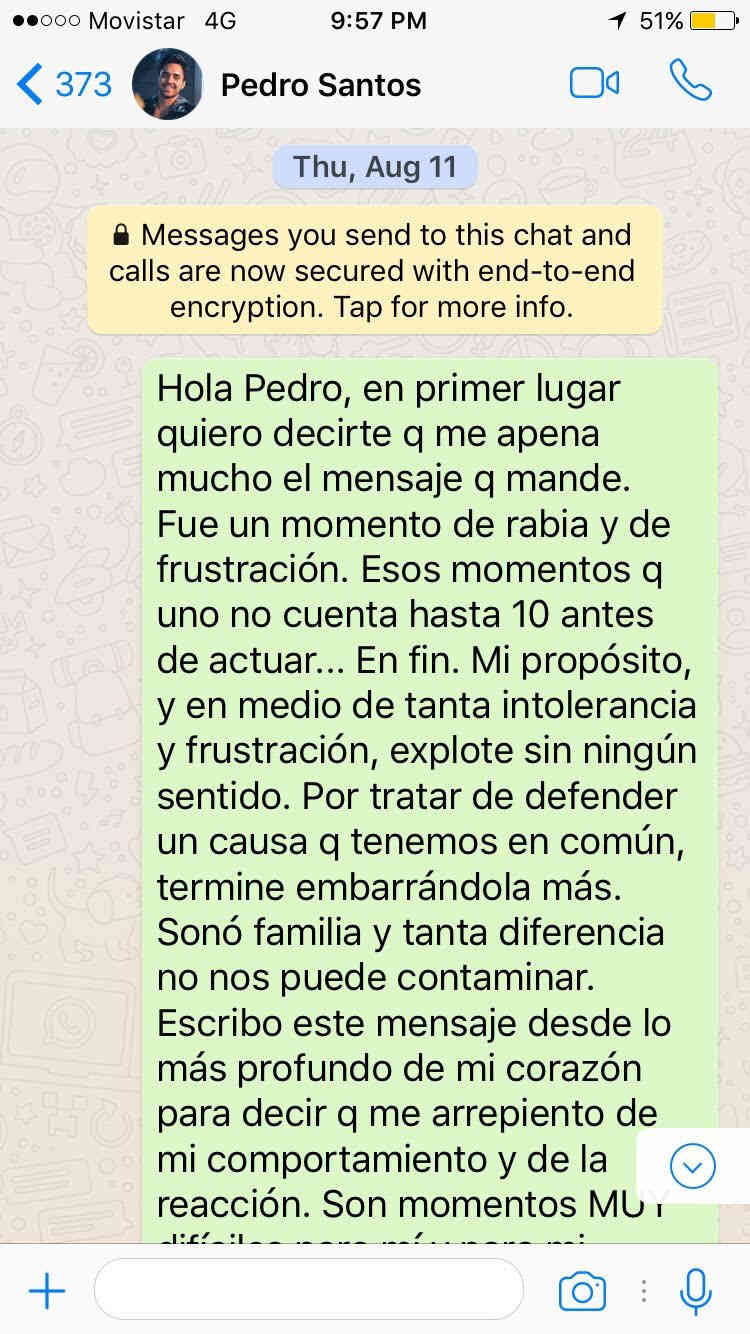Start a video call with Pedro Santos

pyautogui.click(x=594, y=84)
